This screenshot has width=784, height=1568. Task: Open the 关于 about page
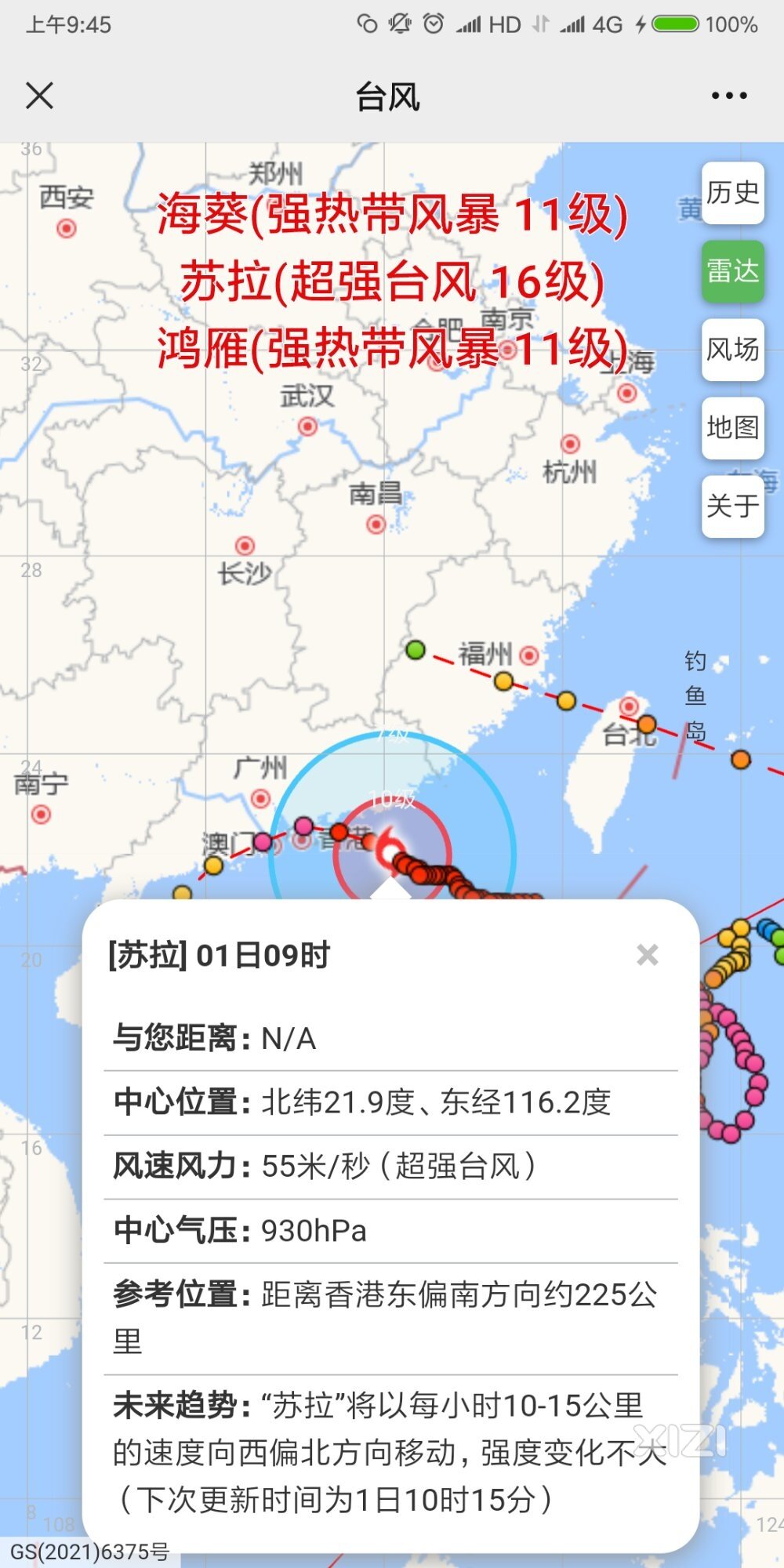click(732, 506)
